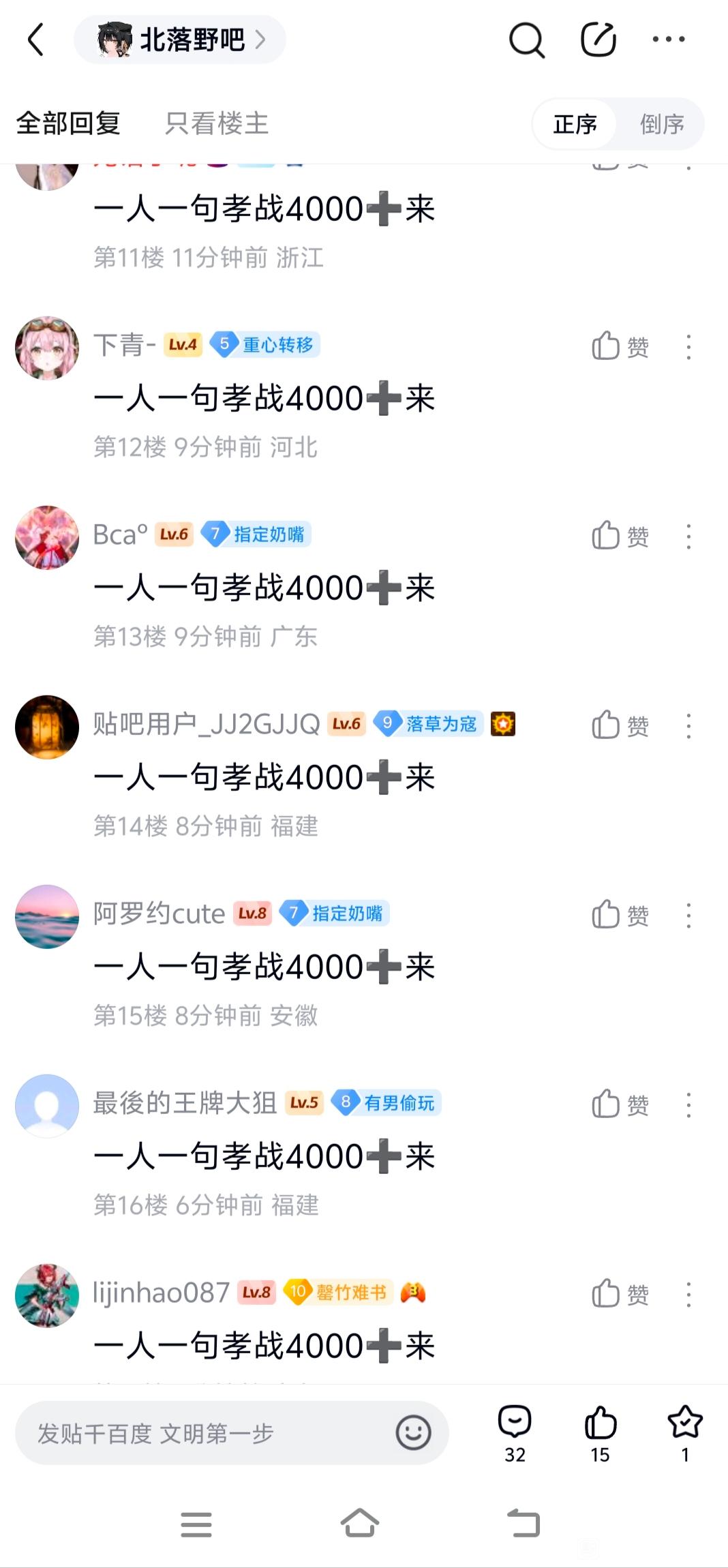Like 下青-'s reply on floor 12
728x1568 pixels.
click(x=619, y=346)
